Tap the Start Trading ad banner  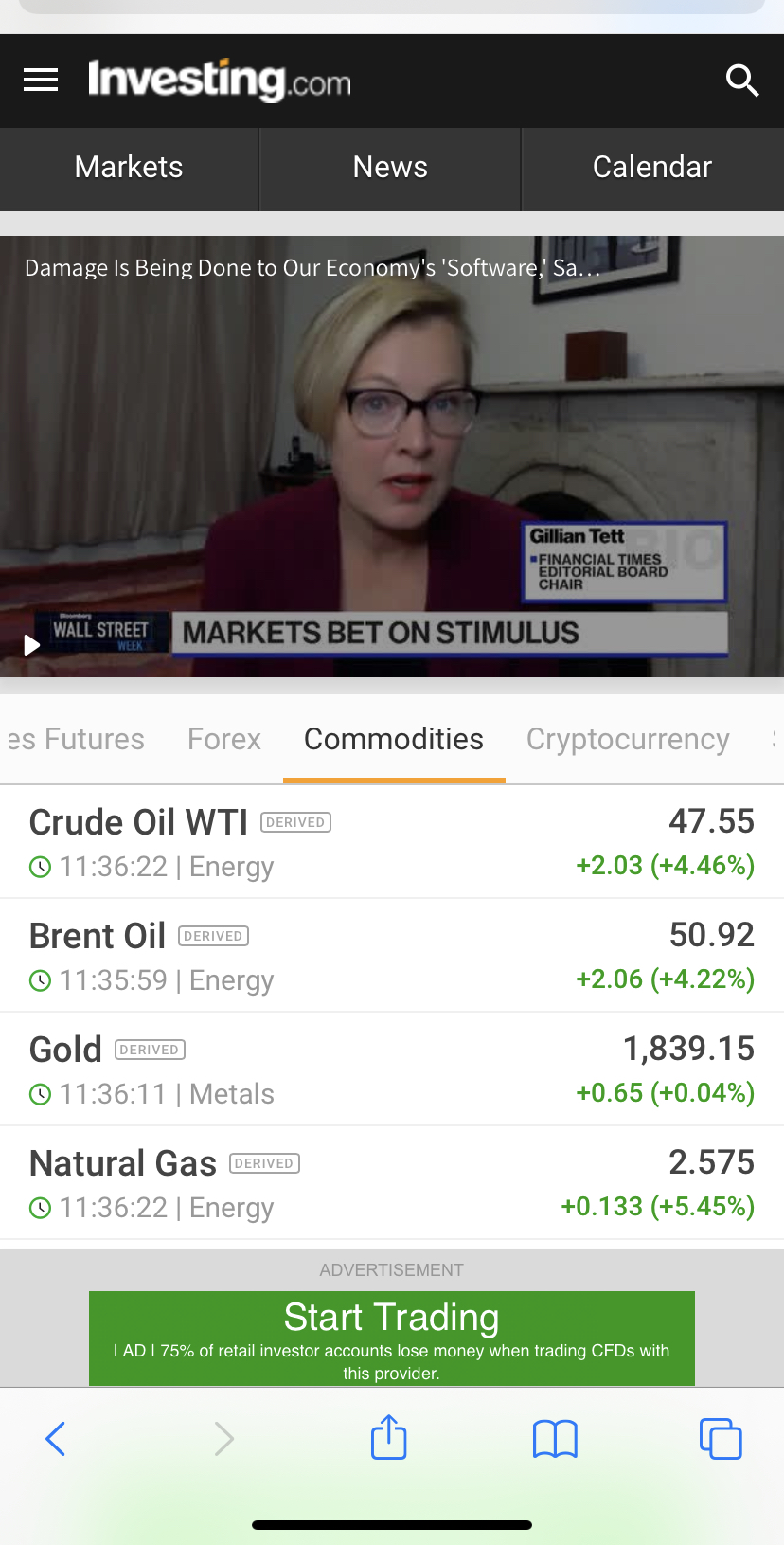pos(391,1338)
